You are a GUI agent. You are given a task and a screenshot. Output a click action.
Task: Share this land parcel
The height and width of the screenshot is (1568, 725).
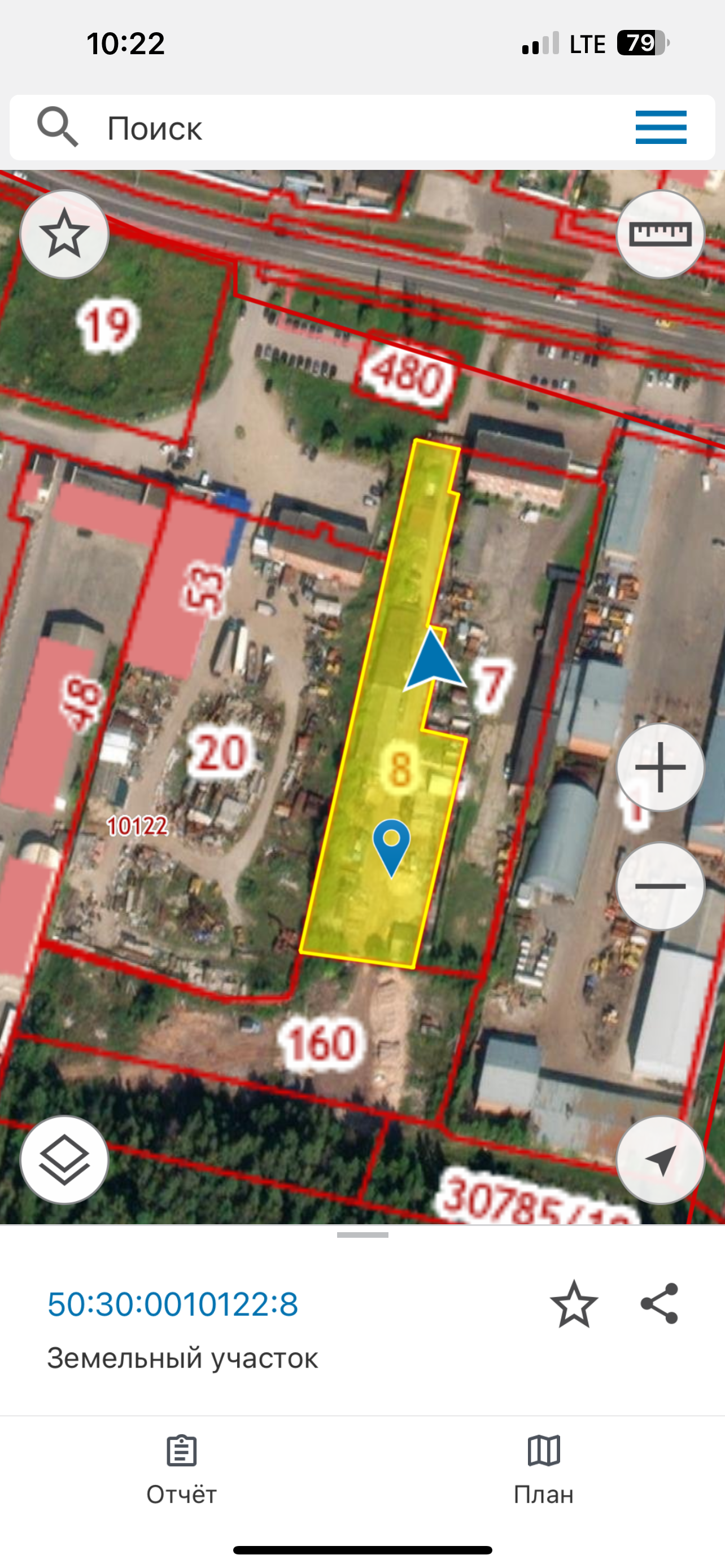[660, 1303]
